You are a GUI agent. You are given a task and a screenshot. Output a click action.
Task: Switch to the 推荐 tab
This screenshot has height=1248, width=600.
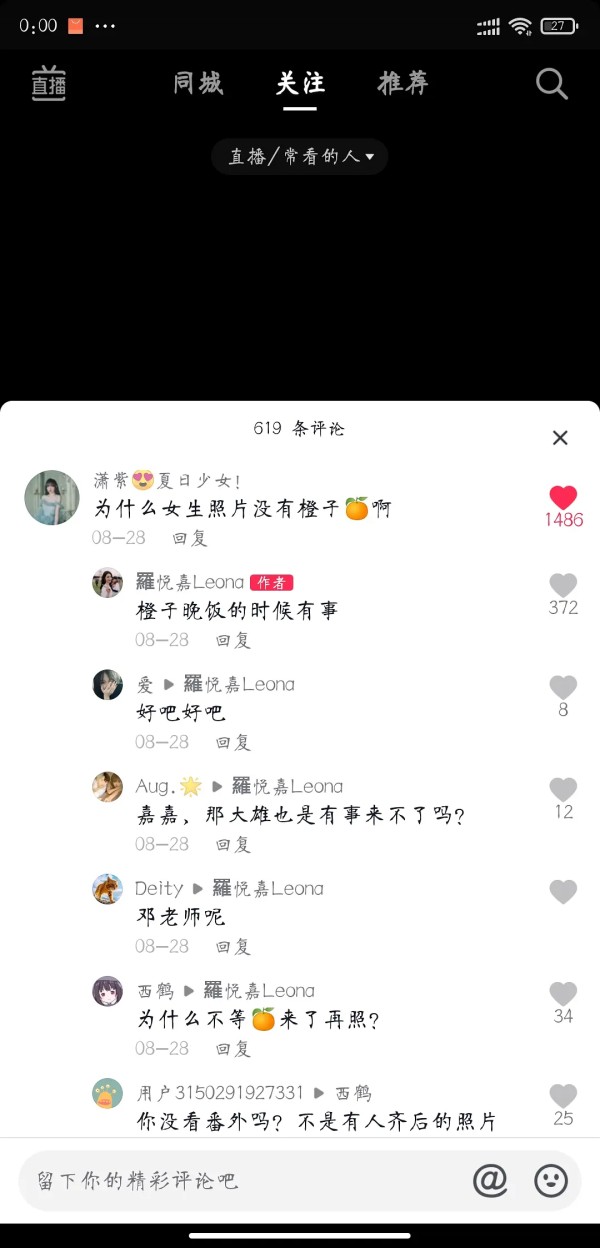403,83
